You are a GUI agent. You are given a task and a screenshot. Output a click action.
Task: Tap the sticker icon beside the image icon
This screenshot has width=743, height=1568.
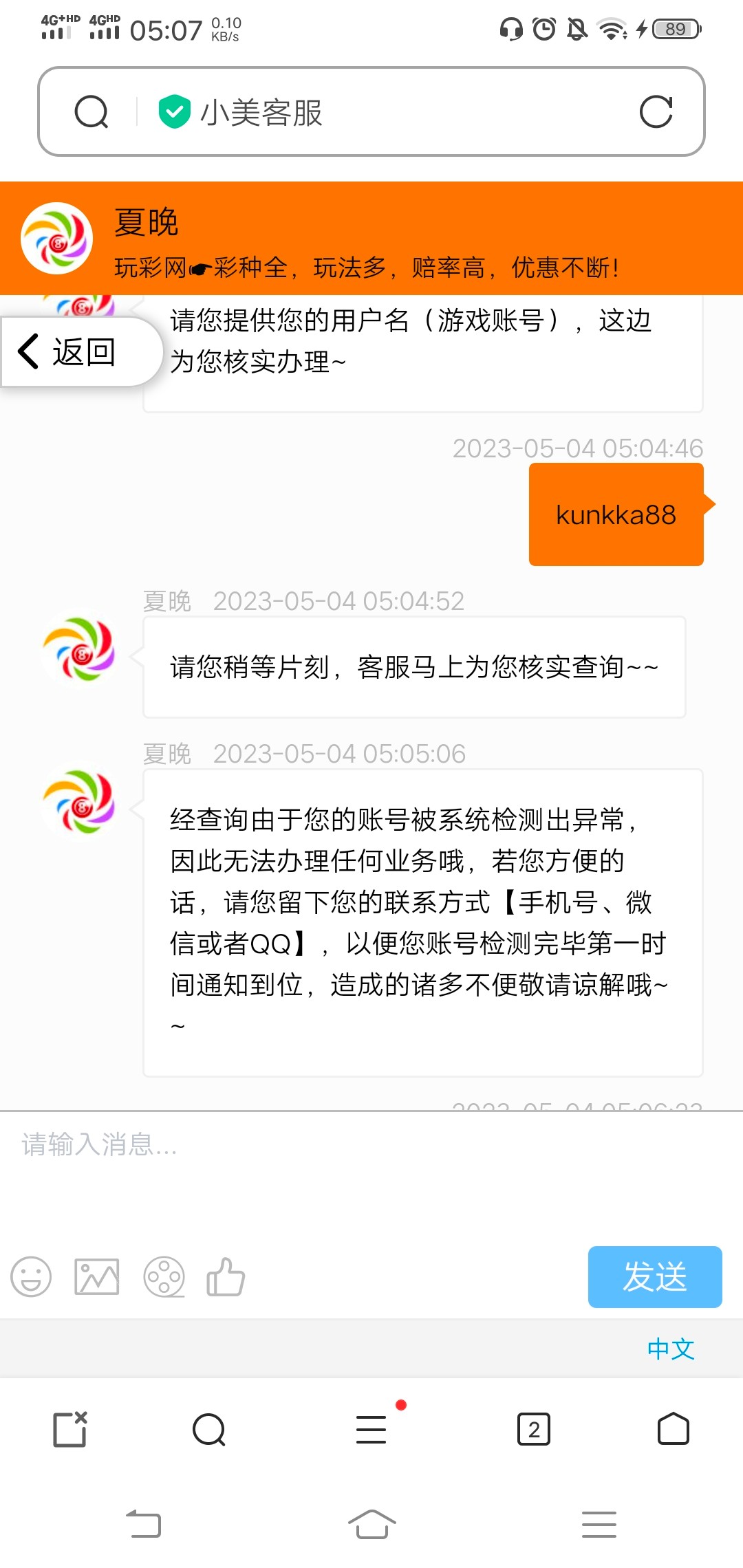(164, 1277)
